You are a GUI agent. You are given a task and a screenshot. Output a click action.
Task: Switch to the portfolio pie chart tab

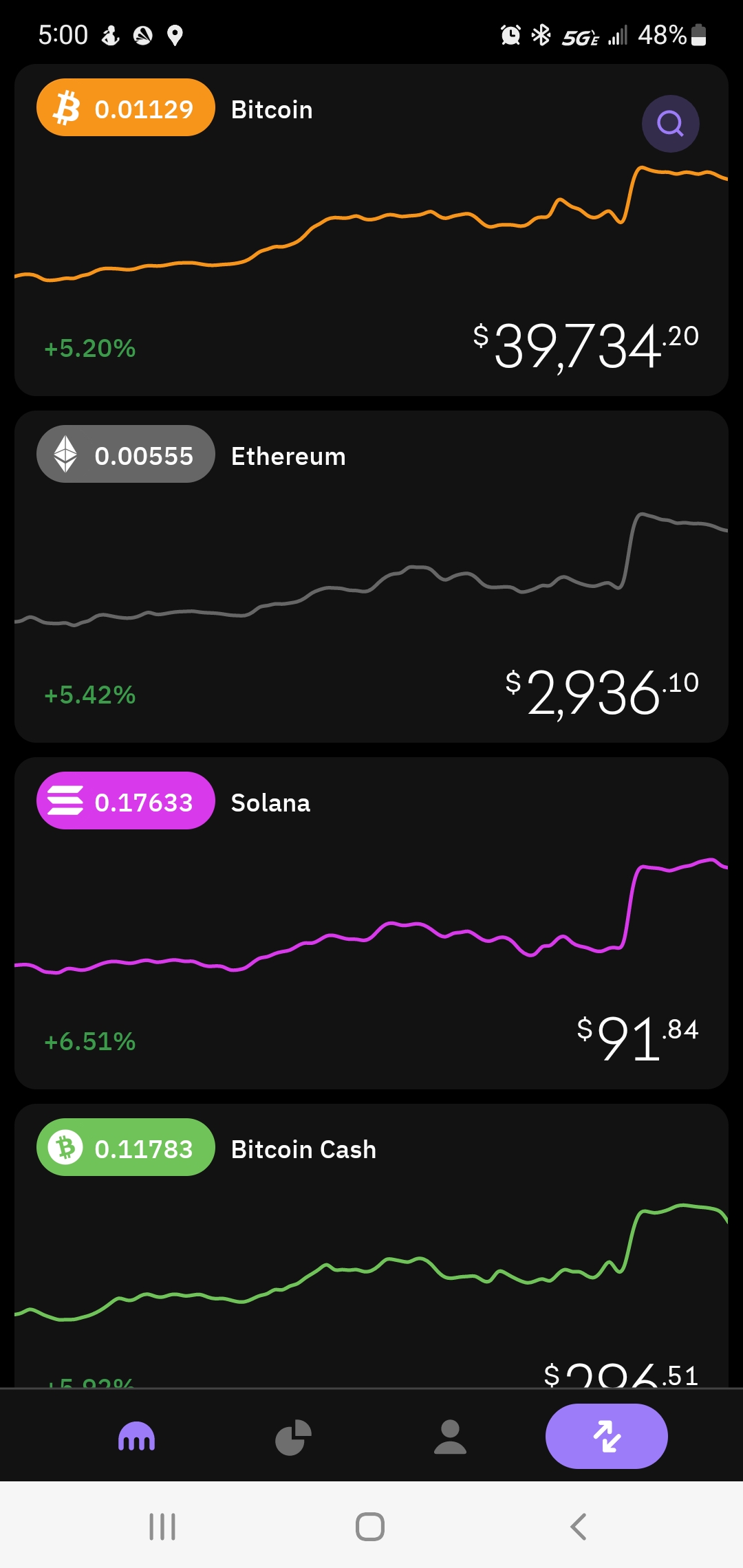(x=293, y=1437)
